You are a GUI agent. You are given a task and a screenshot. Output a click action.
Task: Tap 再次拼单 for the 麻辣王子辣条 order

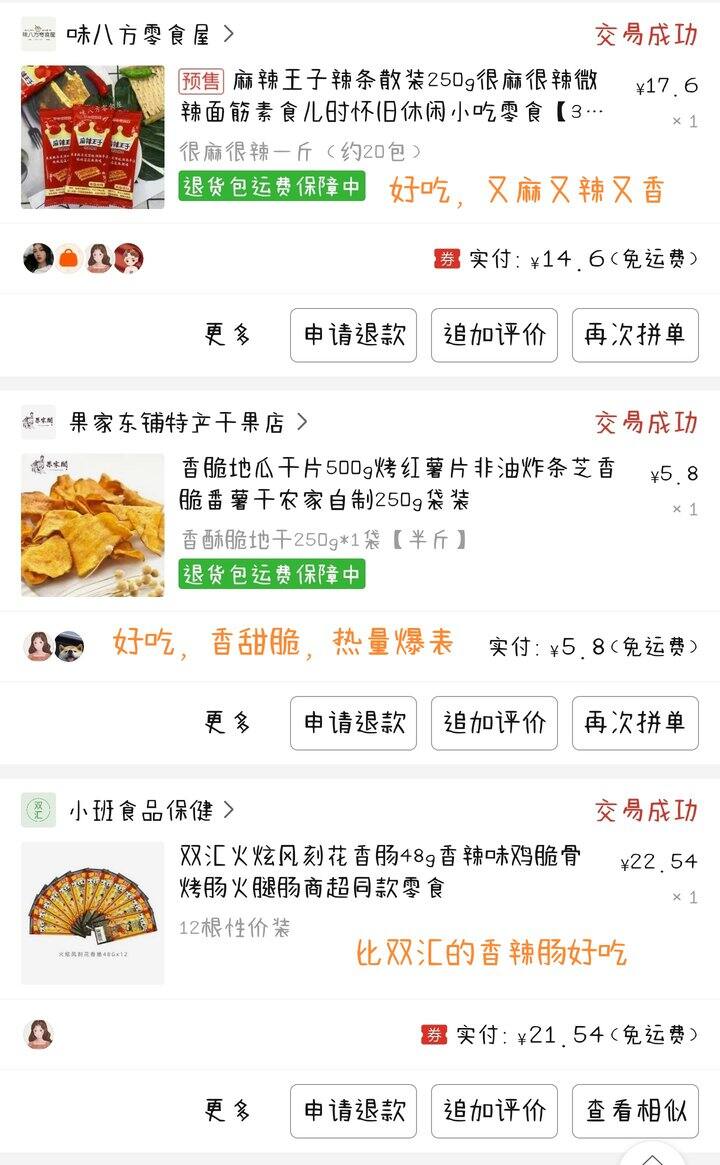[635, 335]
